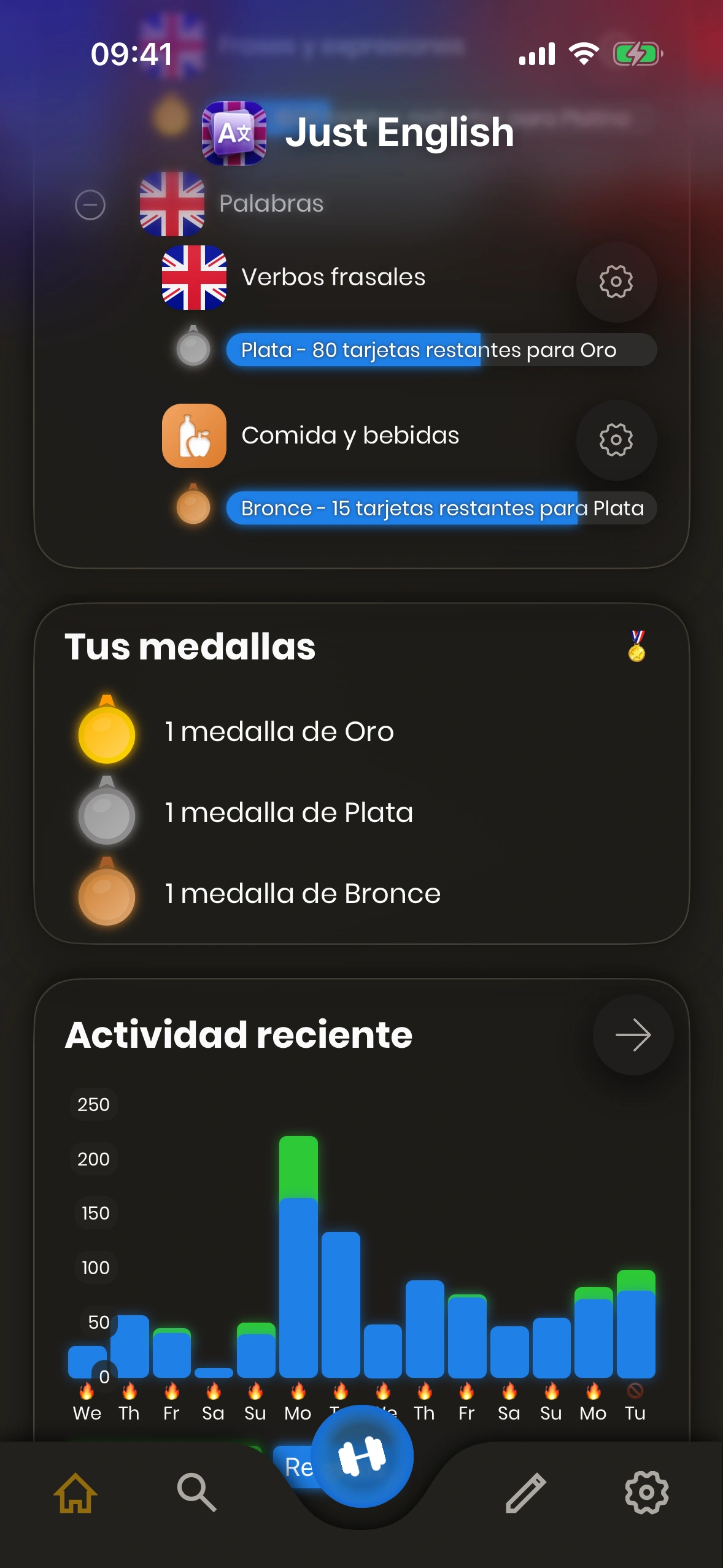Open the pencil edit tab

click(x=525, y=1492)
